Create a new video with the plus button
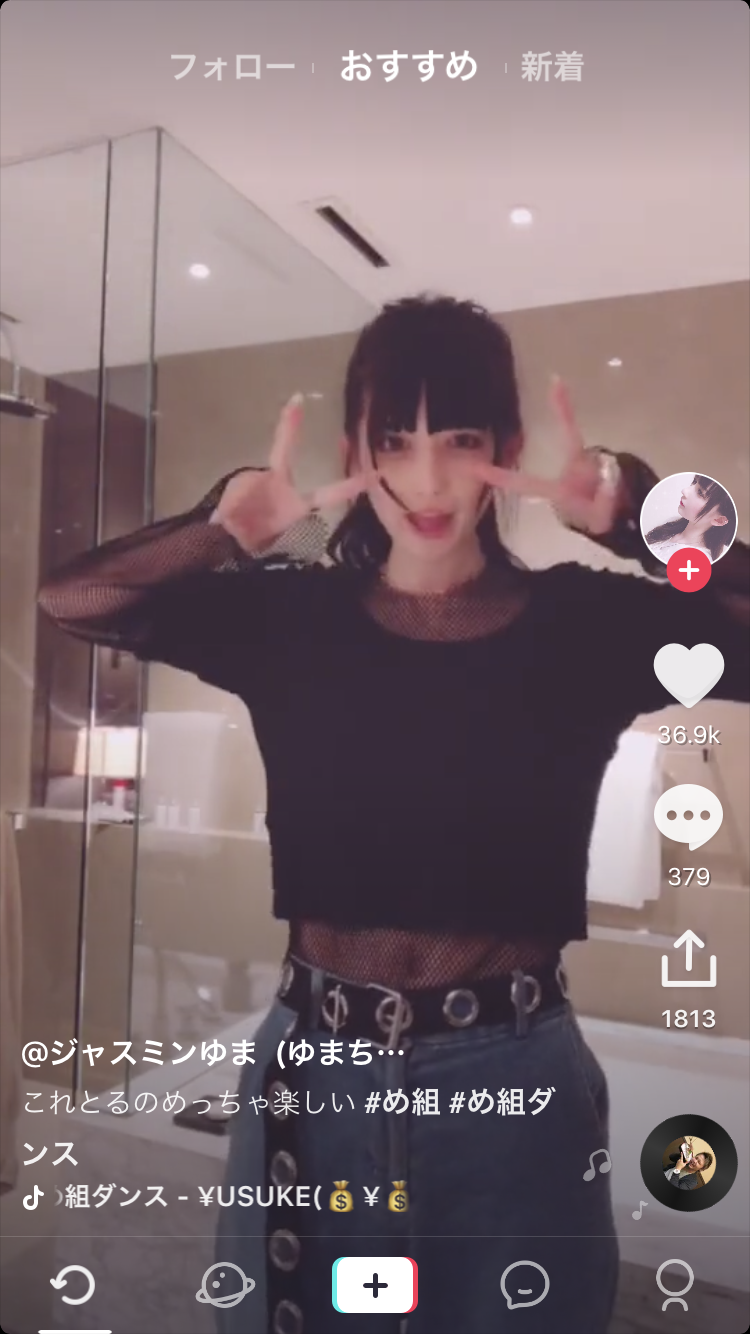 coord(375,1285)
